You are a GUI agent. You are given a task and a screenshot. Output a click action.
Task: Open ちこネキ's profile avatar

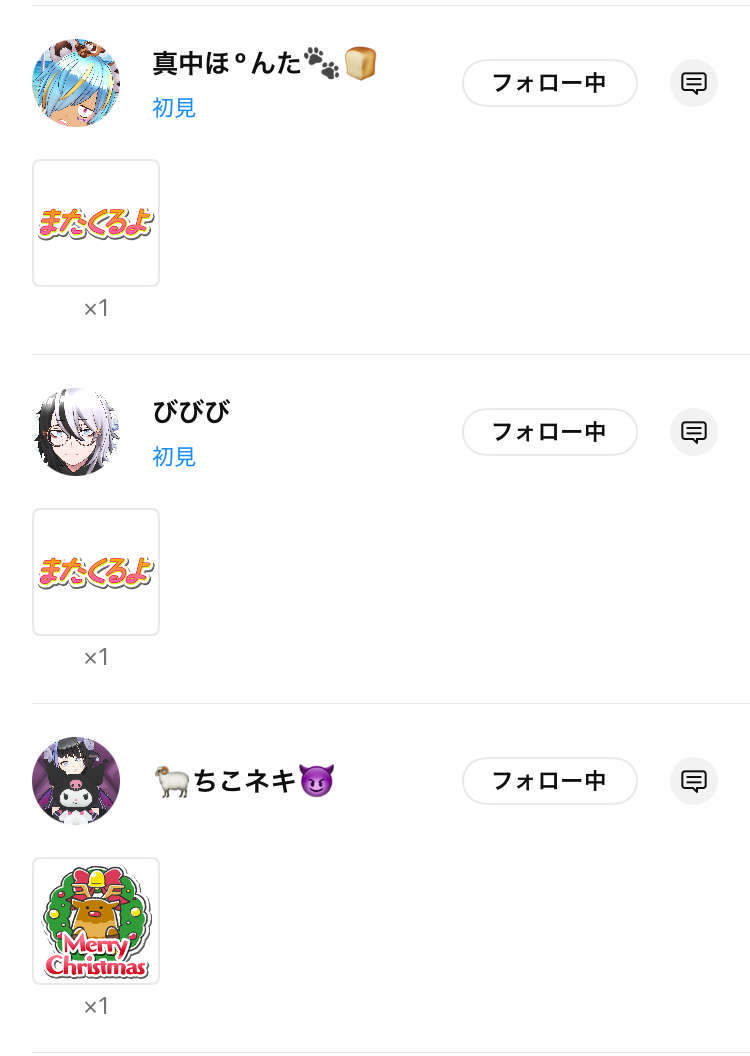[x=76, y=781]
